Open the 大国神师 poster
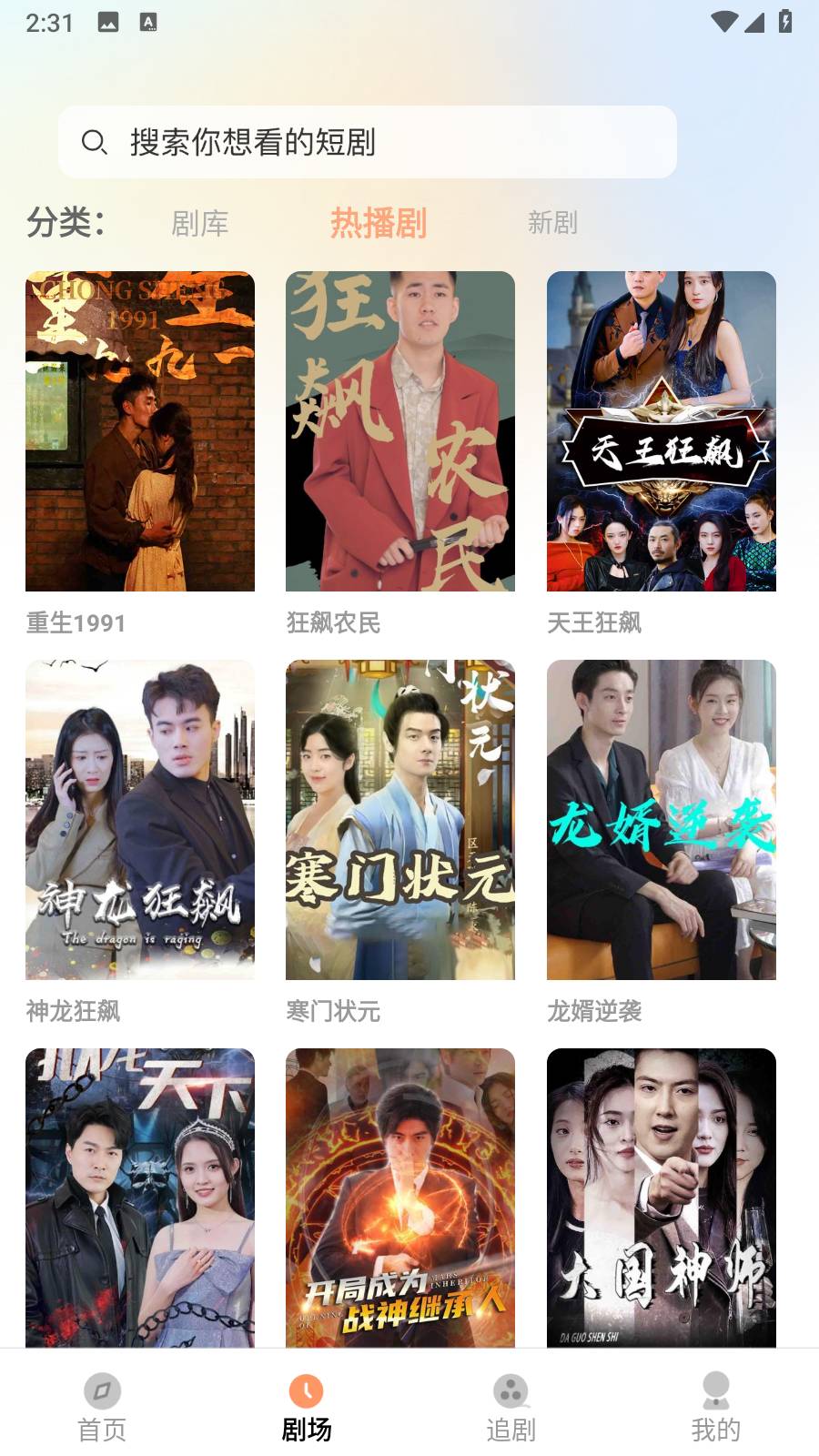The height and width of the screenshot is (1456, 819). tap(662, 1197)
